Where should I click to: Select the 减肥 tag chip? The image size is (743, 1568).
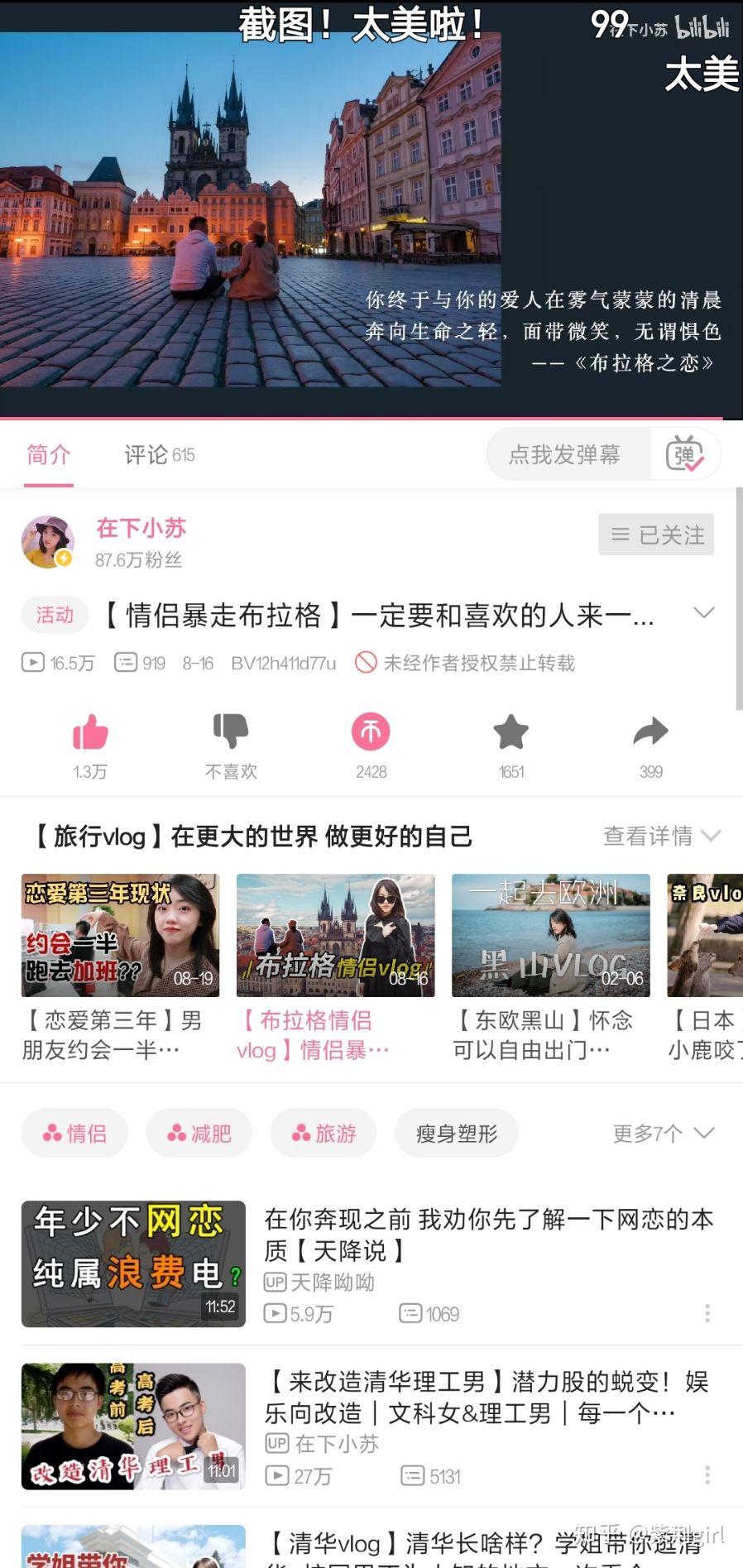199,1133
